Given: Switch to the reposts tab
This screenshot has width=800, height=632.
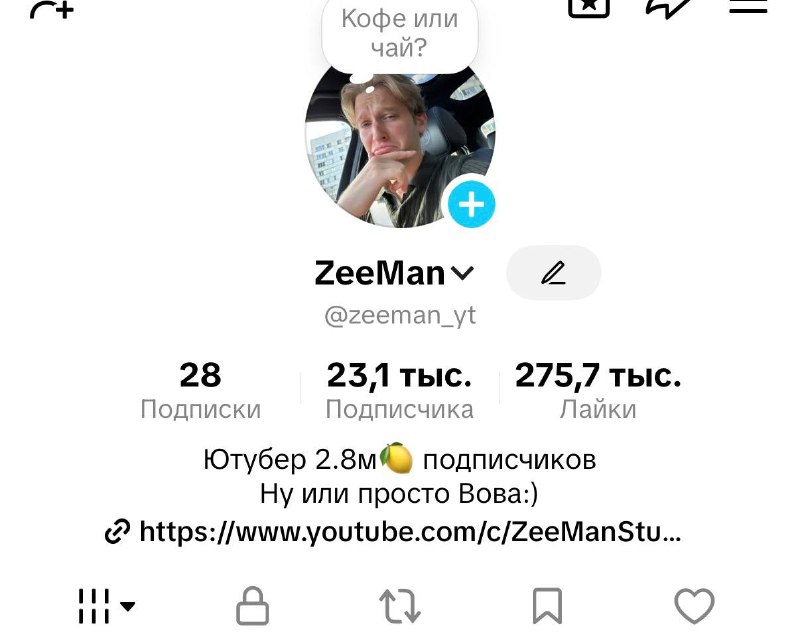Looking at the screenshot, I should pos(399,606).
